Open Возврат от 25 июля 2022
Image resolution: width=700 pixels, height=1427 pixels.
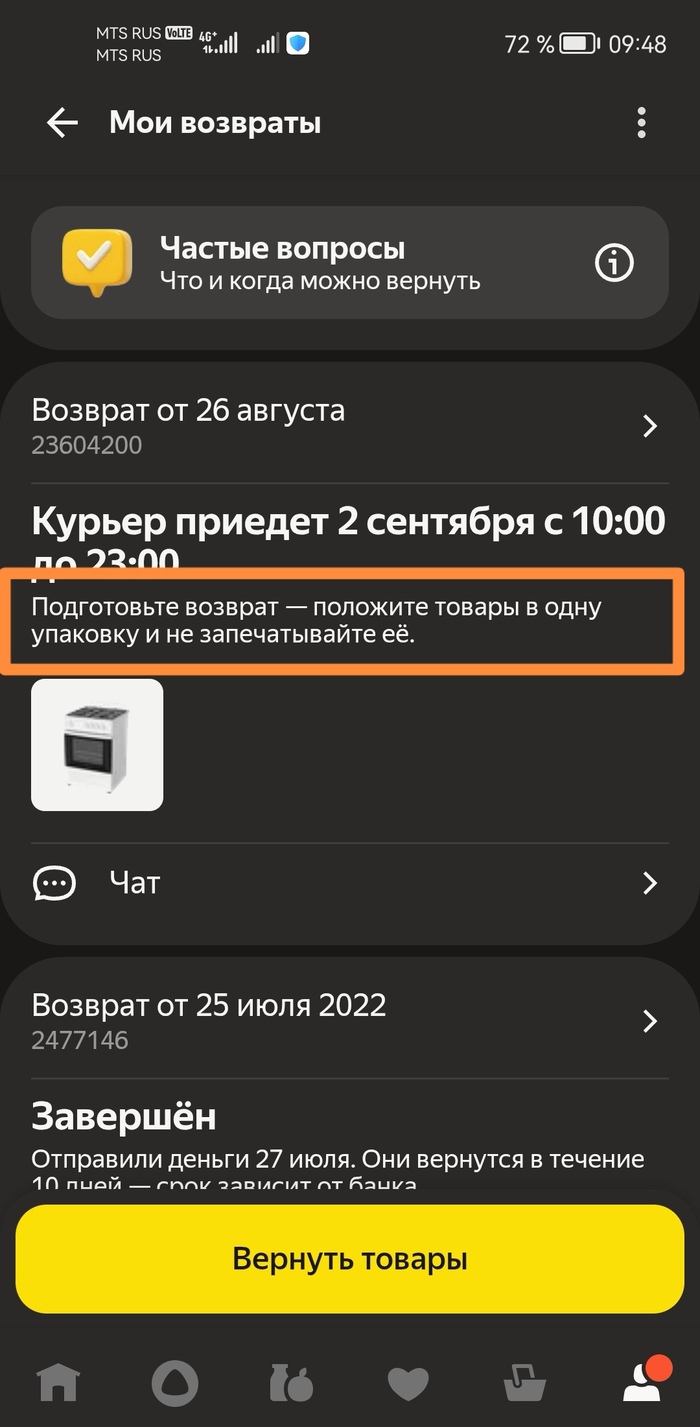pos(349,1019)
